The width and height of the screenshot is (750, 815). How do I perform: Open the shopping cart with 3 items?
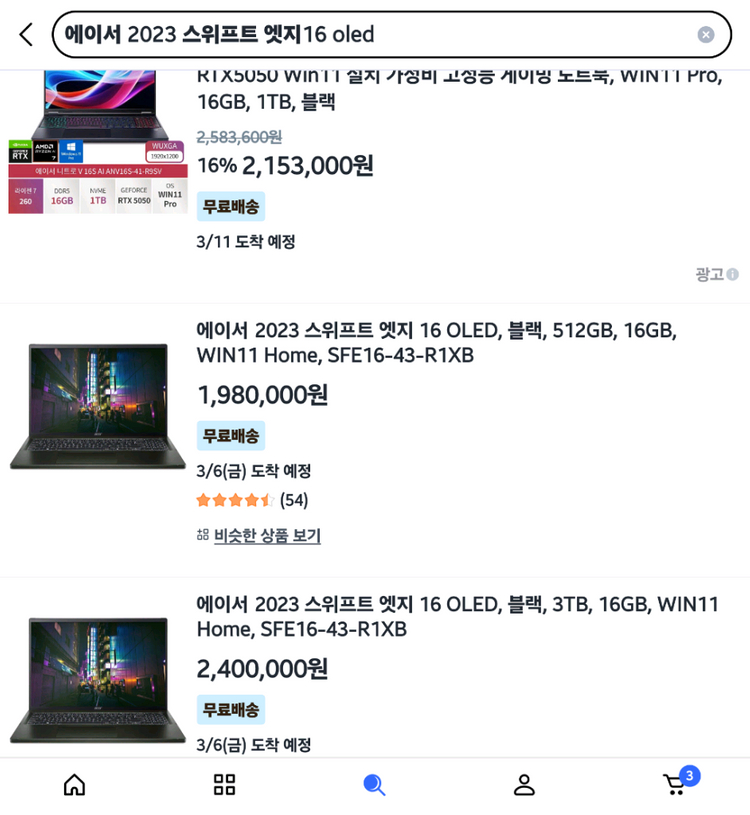675,785
